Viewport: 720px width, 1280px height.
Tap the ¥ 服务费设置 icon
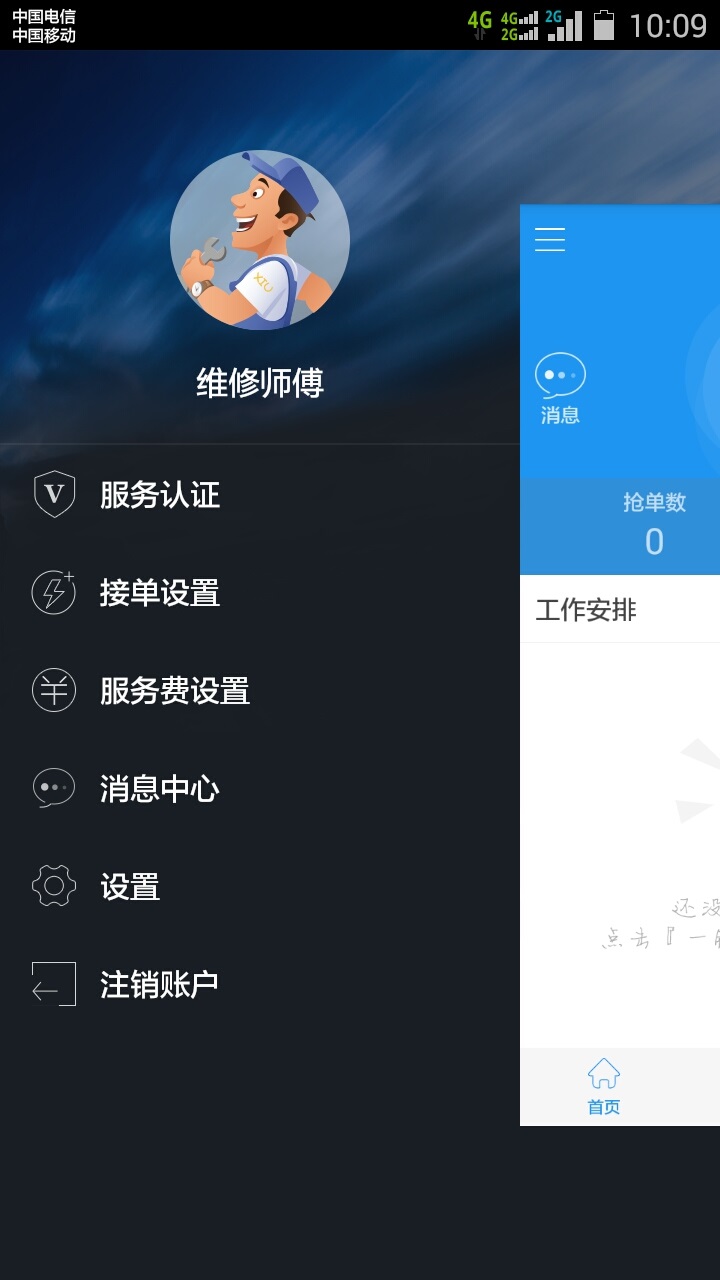[52, 689]
